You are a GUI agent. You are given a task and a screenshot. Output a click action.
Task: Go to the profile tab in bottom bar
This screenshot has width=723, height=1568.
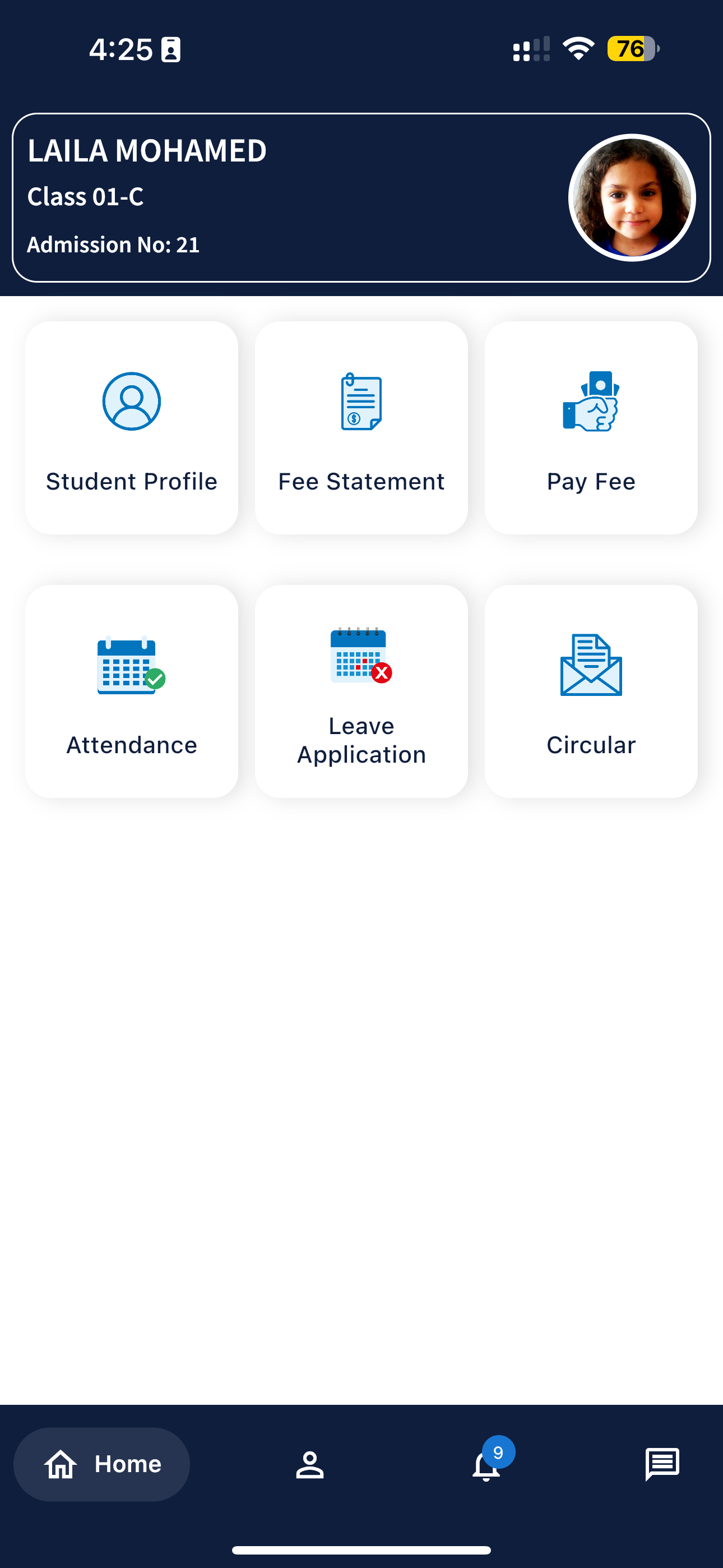[310, 1464]
